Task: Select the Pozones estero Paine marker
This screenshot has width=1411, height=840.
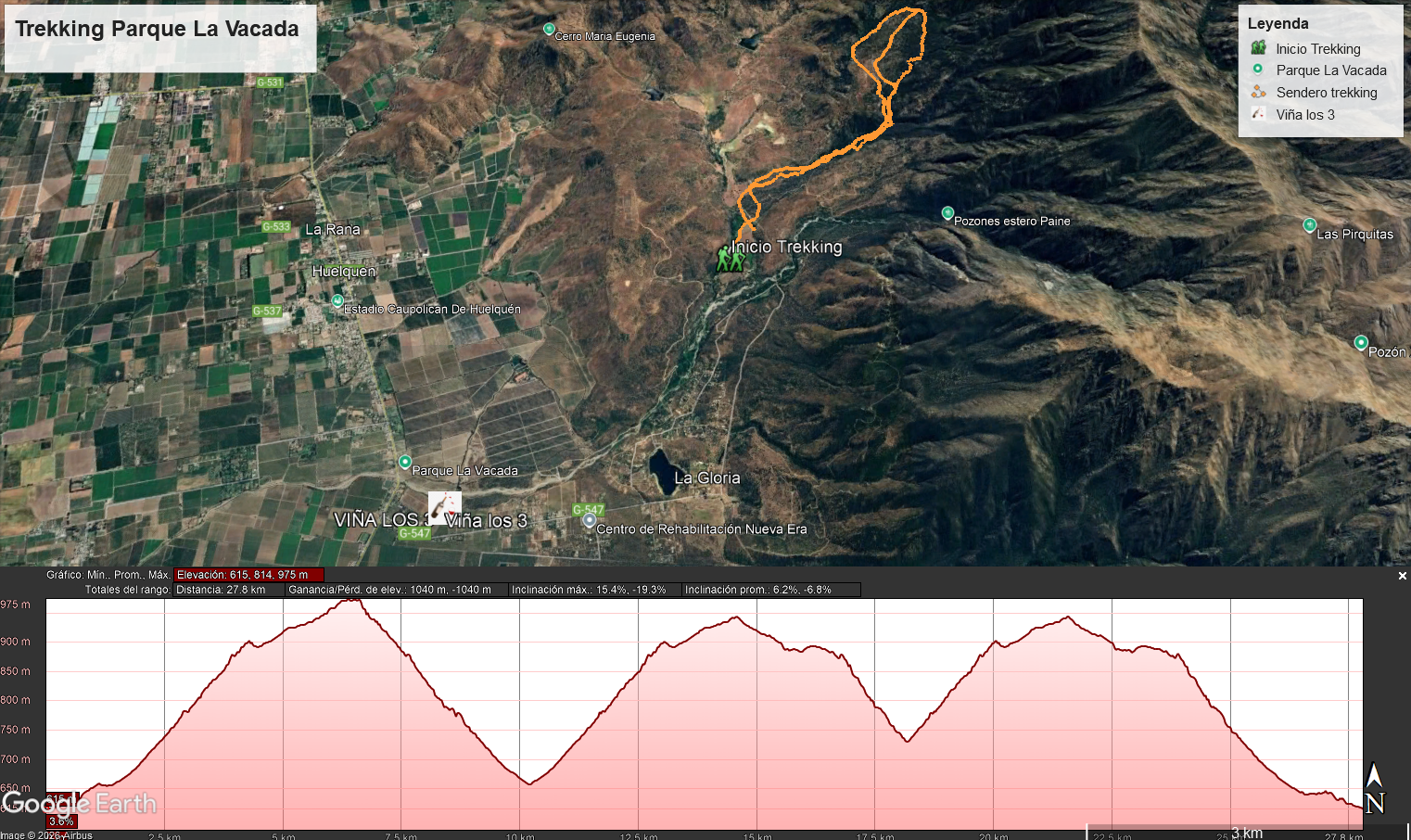Action: 947,213
